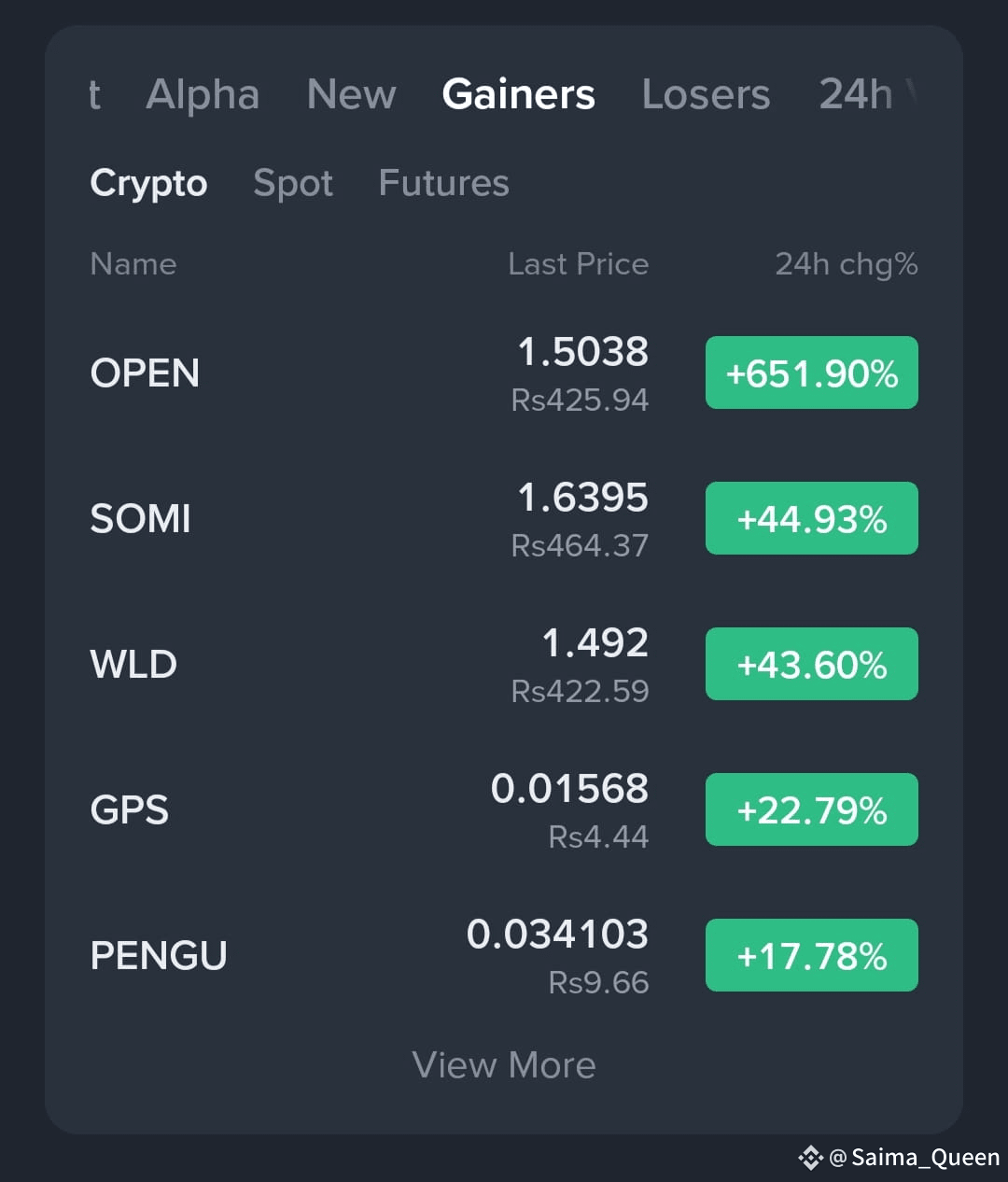This screenshot has height=1182, width=1008.
Task: Select the SOMI token row
Action: [x=140, y=519]
